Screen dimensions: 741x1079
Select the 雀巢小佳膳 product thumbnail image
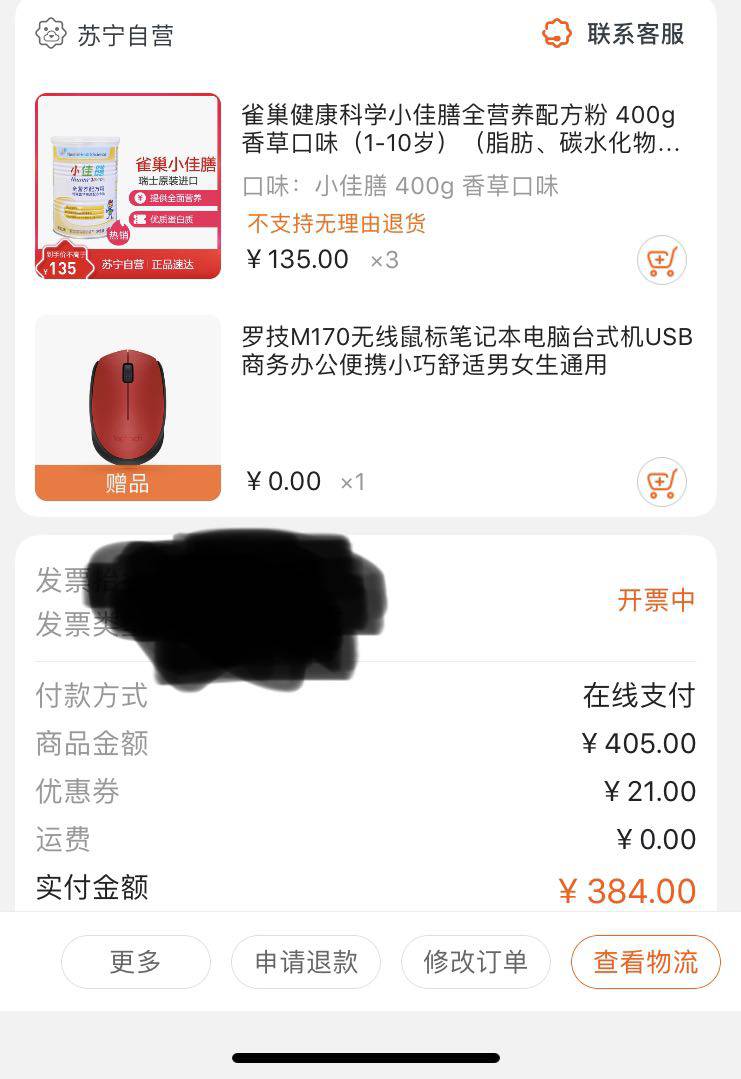tap(127, 182)
